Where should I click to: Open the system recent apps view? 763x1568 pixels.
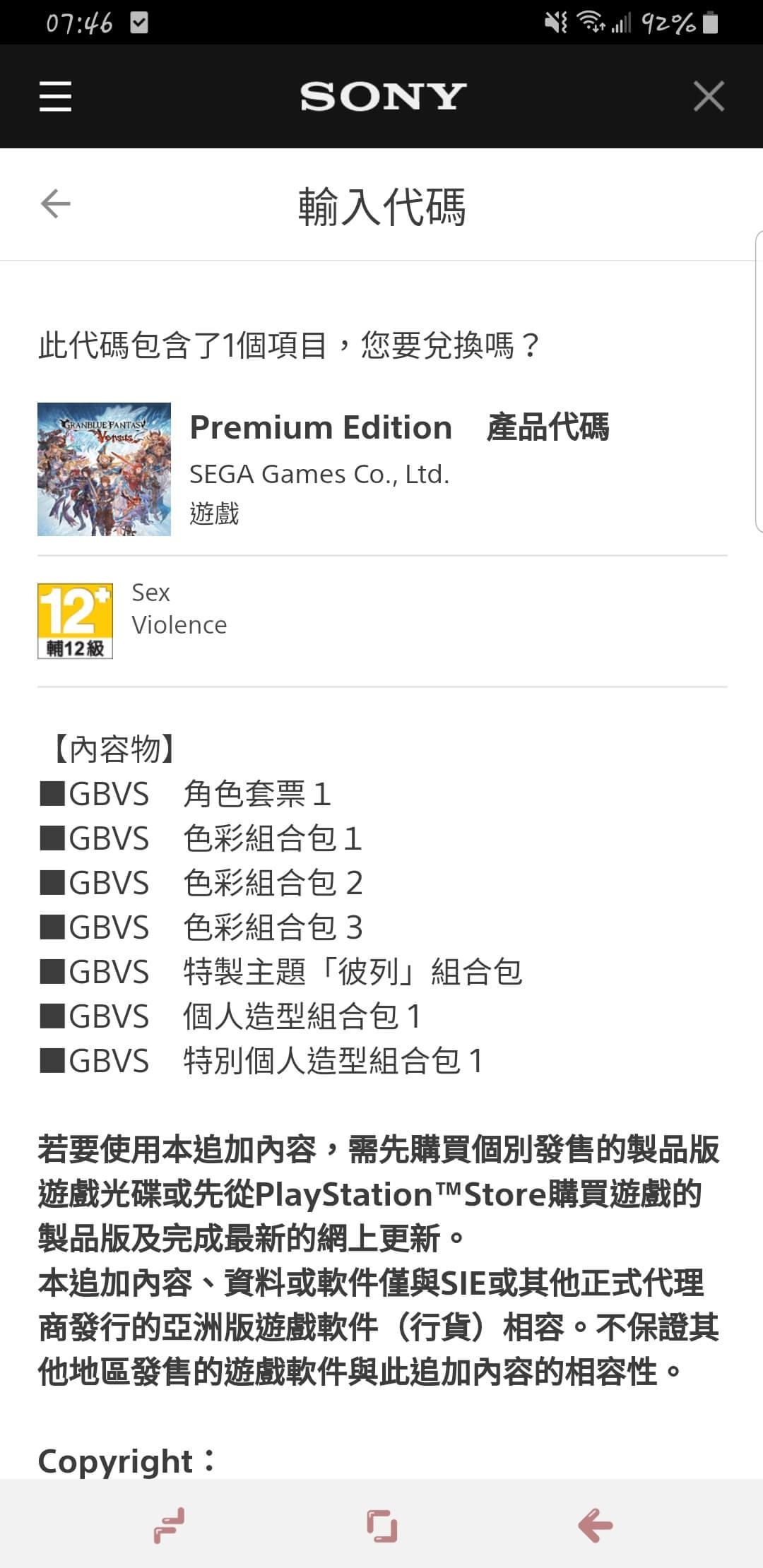pyautogui.click(x=169, y=1526)
